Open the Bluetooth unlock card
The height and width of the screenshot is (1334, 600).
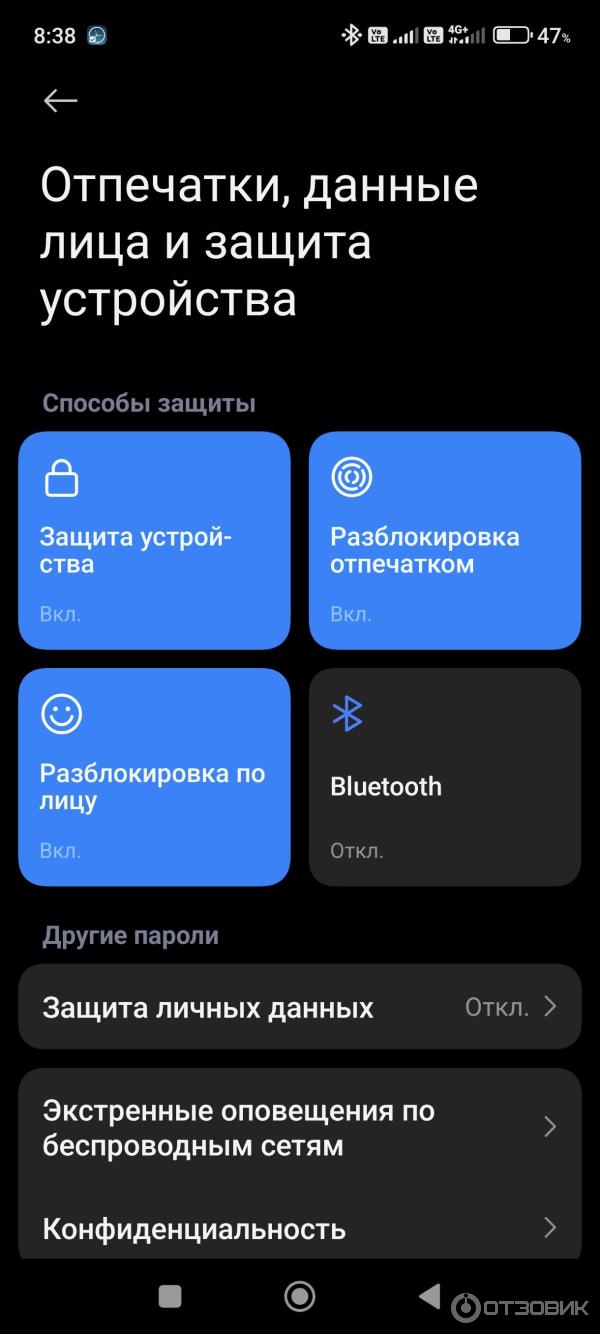click(x=444, y=776)
